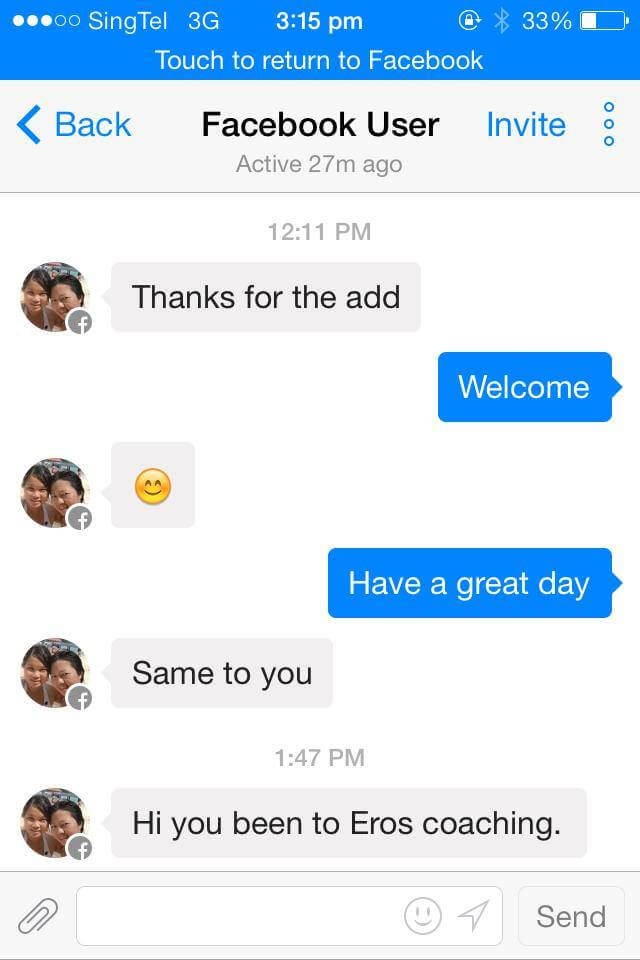Attach a file with the paperclip icon

pyautogui.click(x=38, y=915)
